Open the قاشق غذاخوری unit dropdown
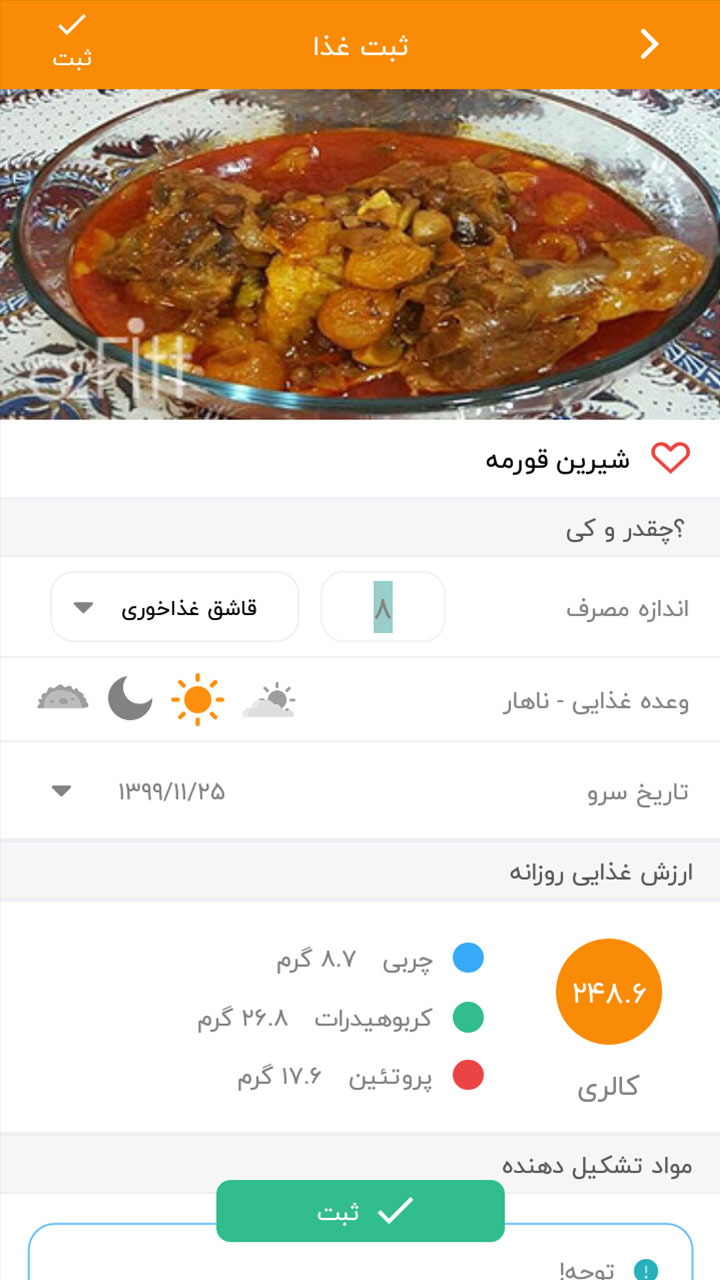 click(x=174, y=606)
